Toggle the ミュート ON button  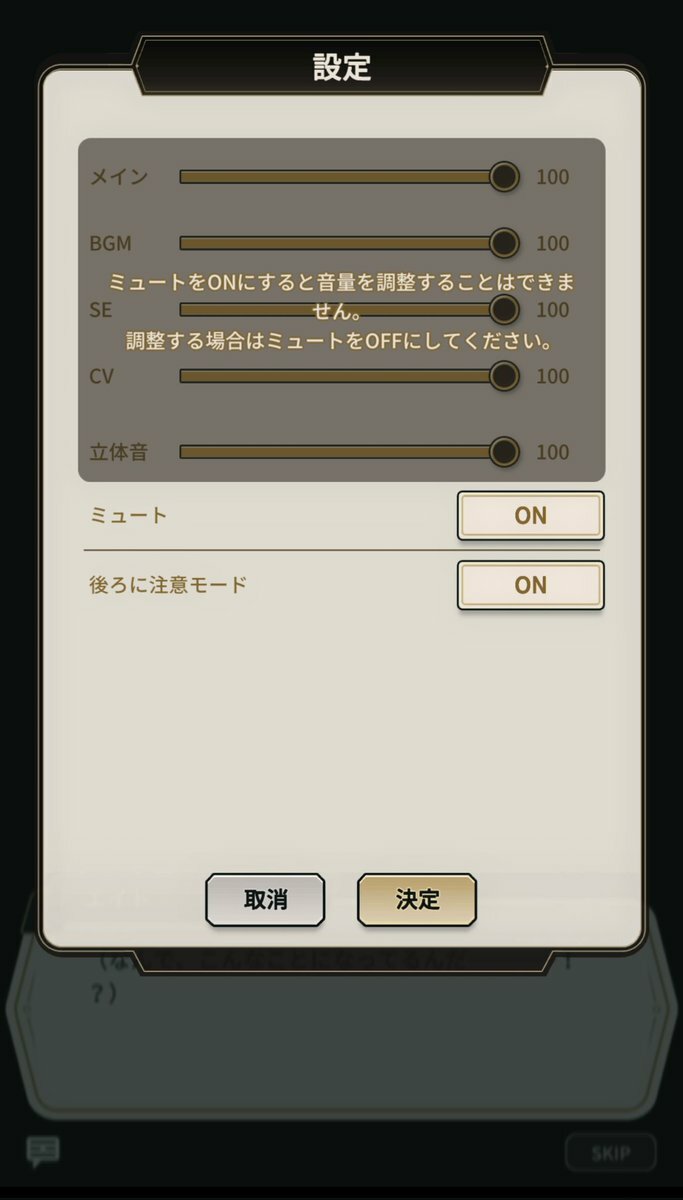pyautogui.click(x=530, y=516)
